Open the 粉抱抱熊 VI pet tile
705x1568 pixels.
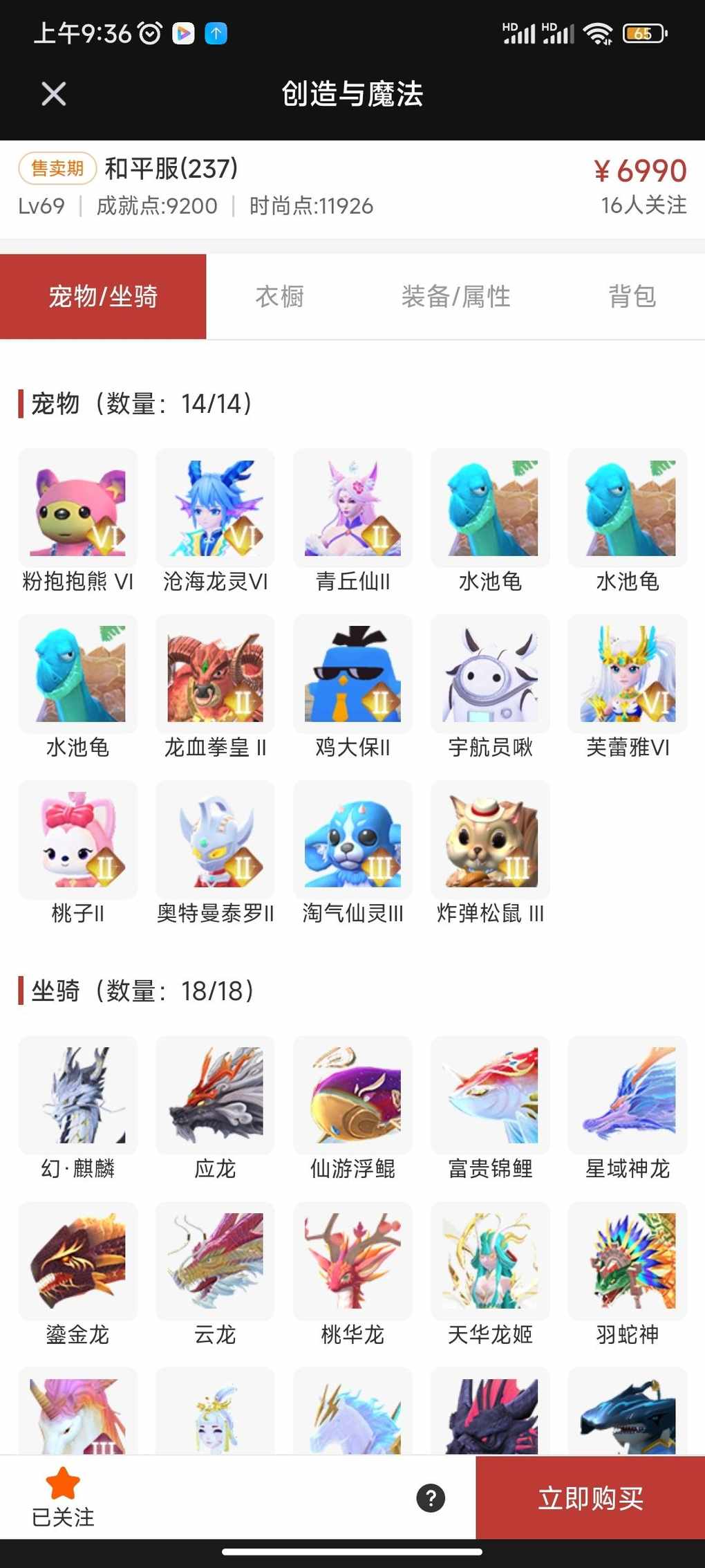[78, 508]
